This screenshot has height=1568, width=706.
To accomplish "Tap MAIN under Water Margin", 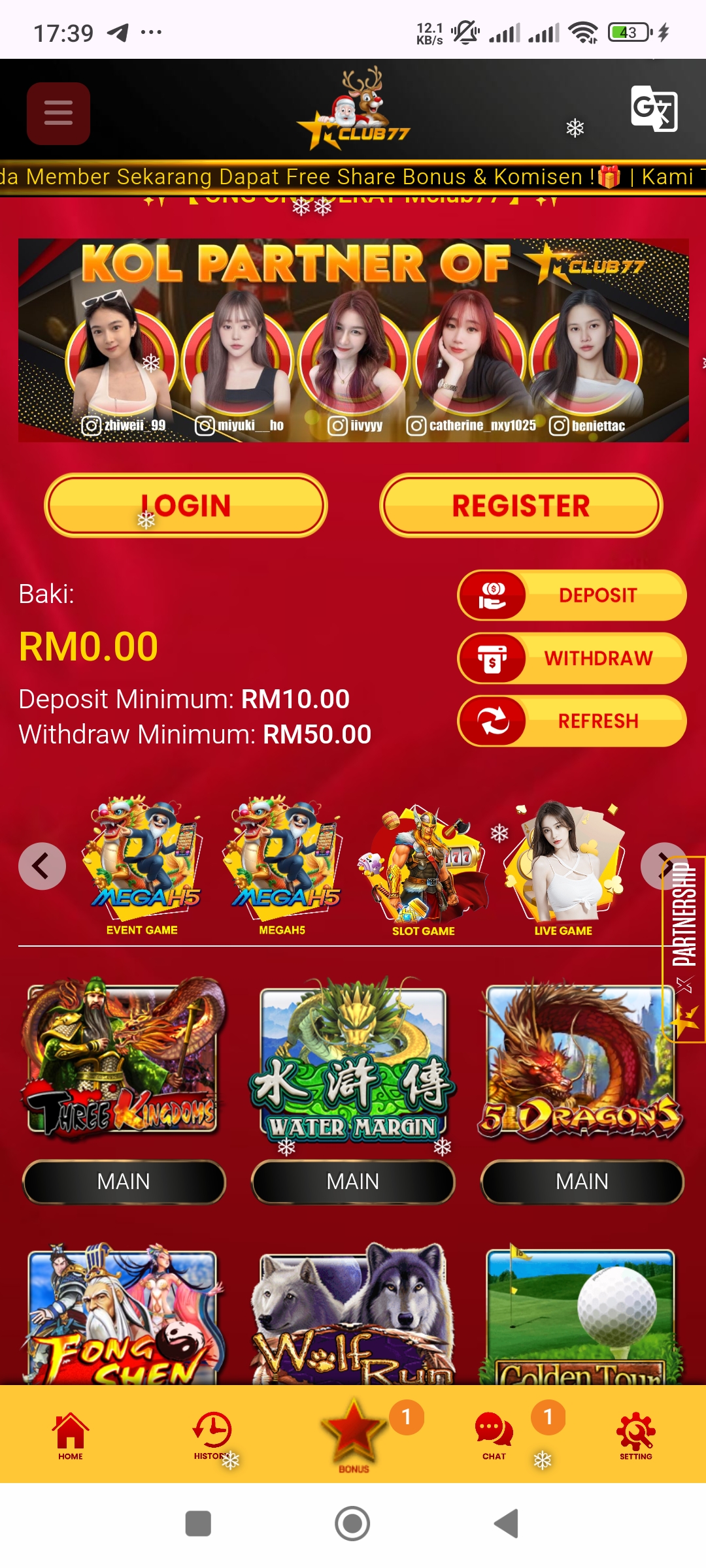I will tap(353, 1181).
